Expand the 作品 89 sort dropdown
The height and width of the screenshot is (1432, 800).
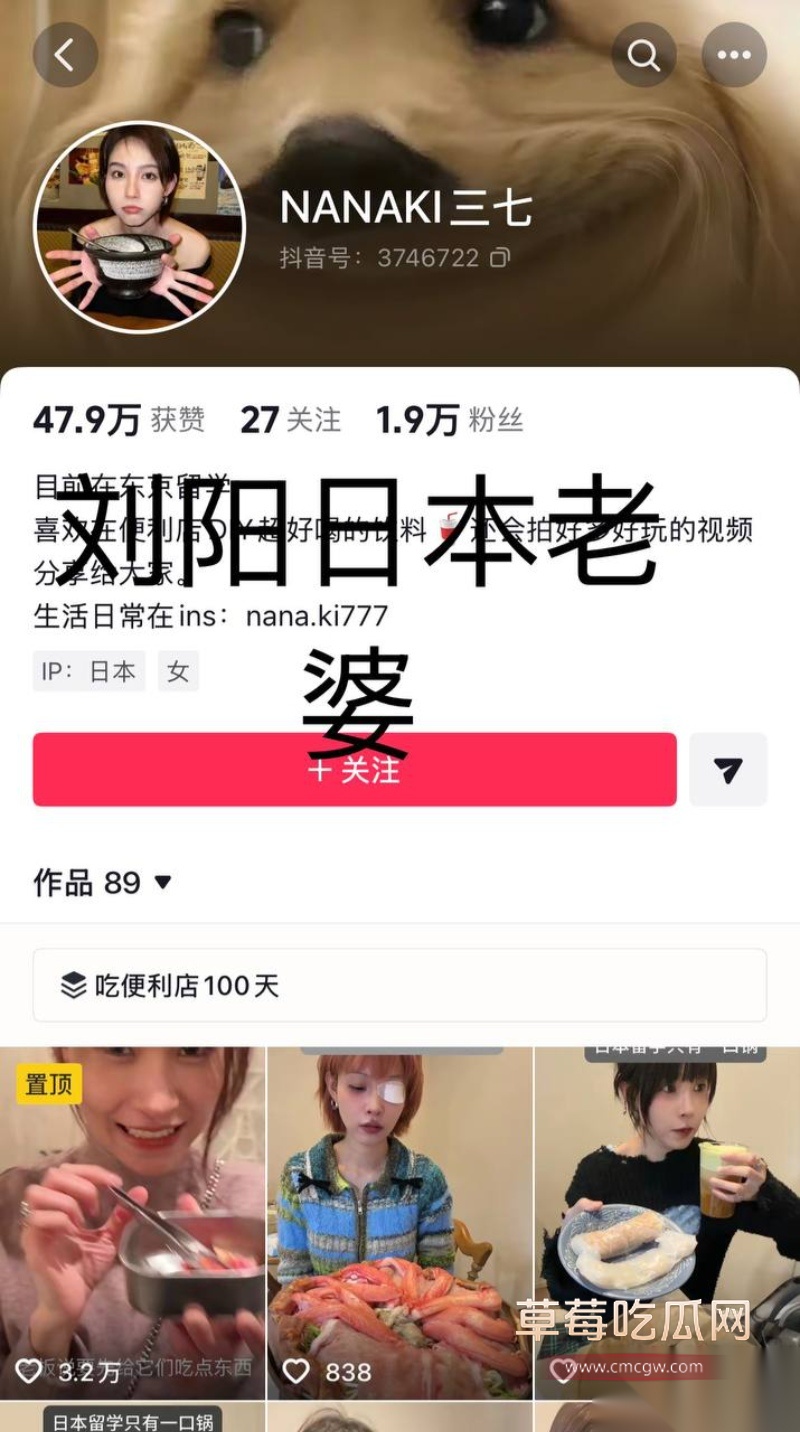coord(160,883)
